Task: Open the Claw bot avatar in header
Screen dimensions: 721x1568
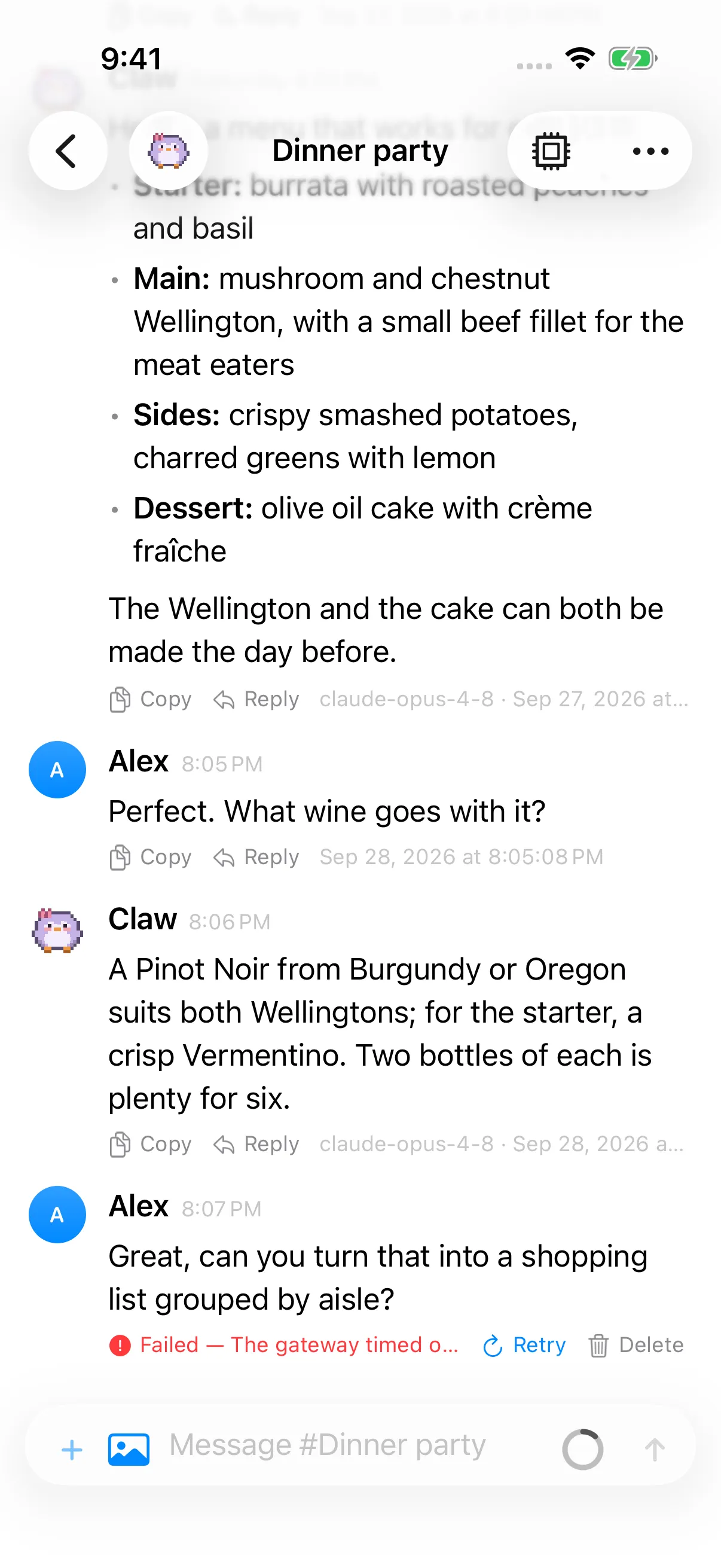Action: (x=169, y=151)
